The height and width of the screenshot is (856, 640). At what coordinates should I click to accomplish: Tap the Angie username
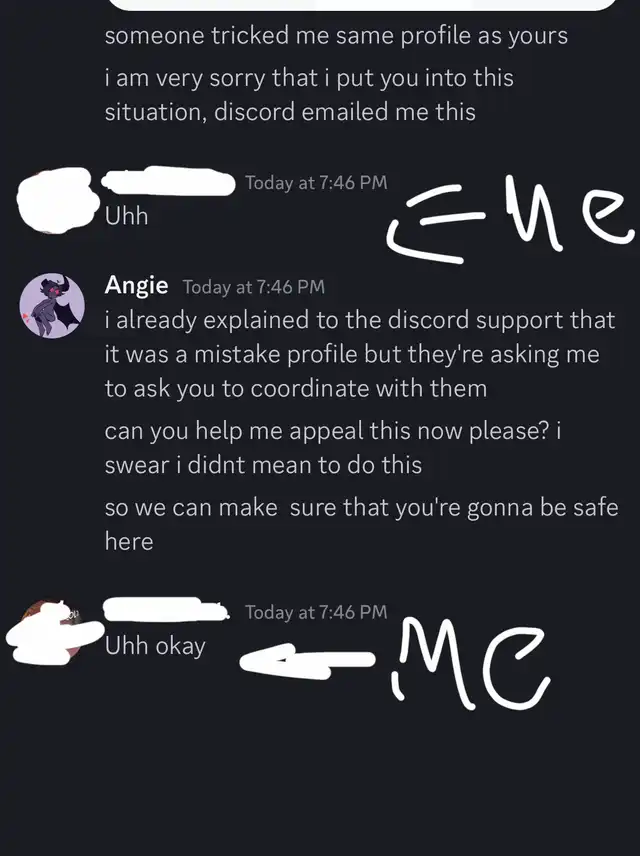point(136,286)
